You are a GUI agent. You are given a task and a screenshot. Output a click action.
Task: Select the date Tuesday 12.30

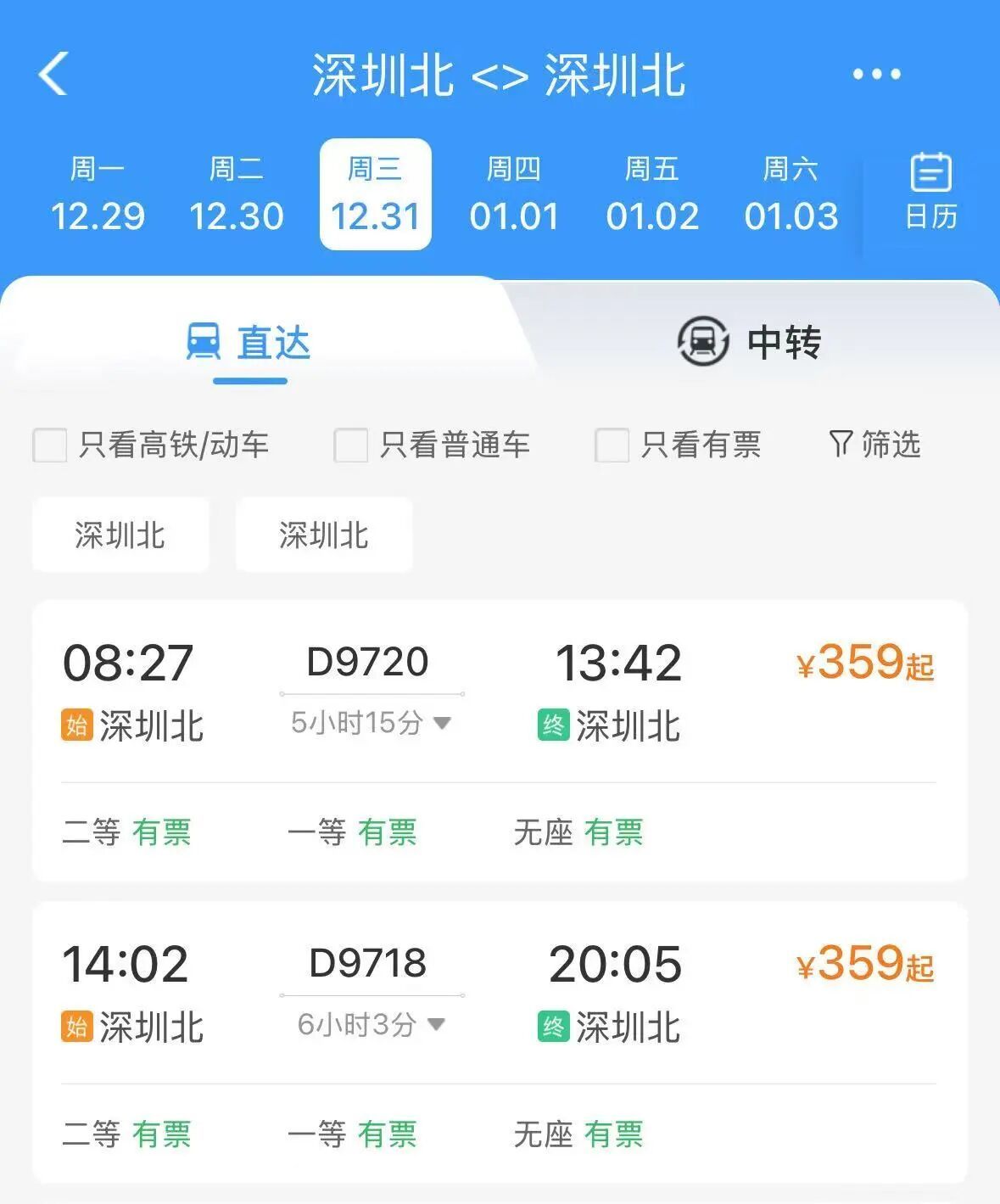[236, 194]
